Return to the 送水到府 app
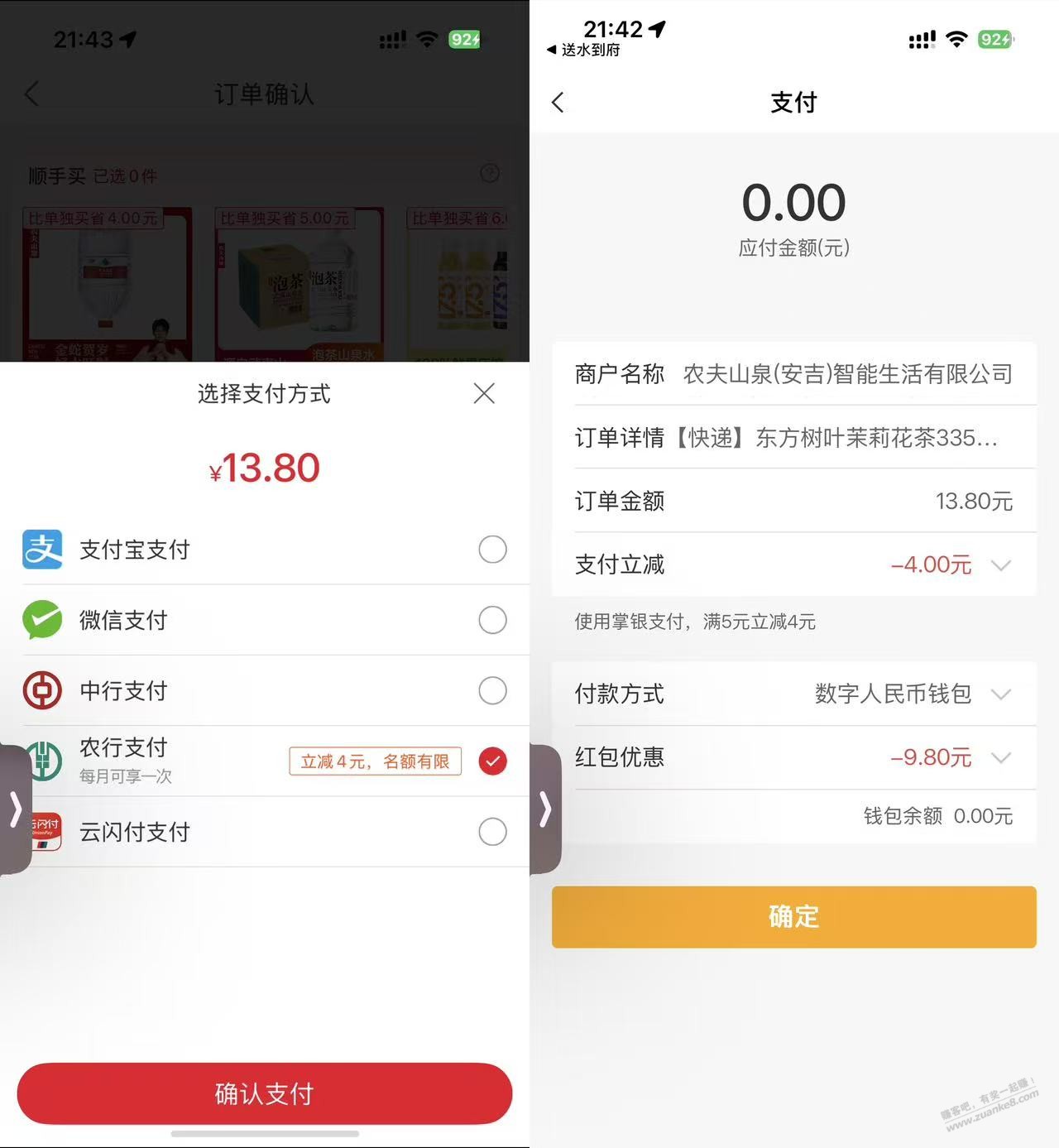 584,50
